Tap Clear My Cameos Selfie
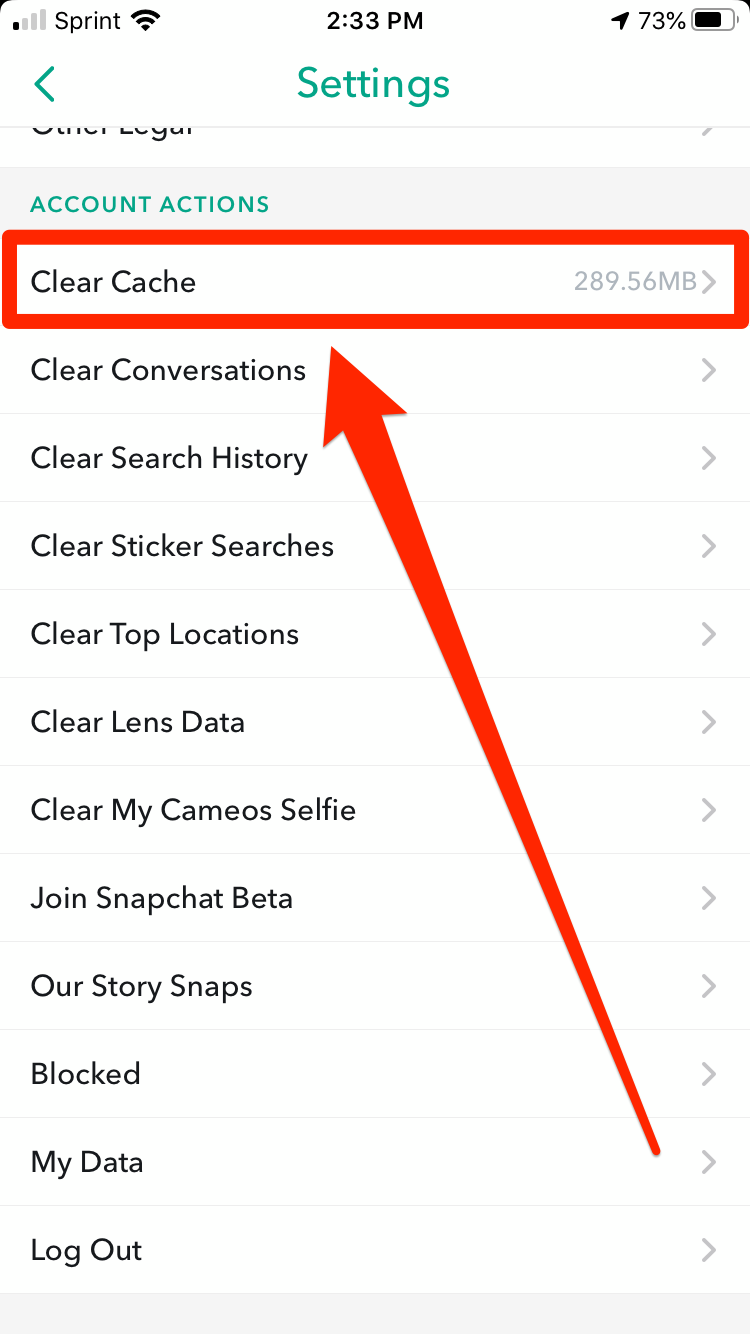Screen dimensions: 750x1334 (193, 810)
